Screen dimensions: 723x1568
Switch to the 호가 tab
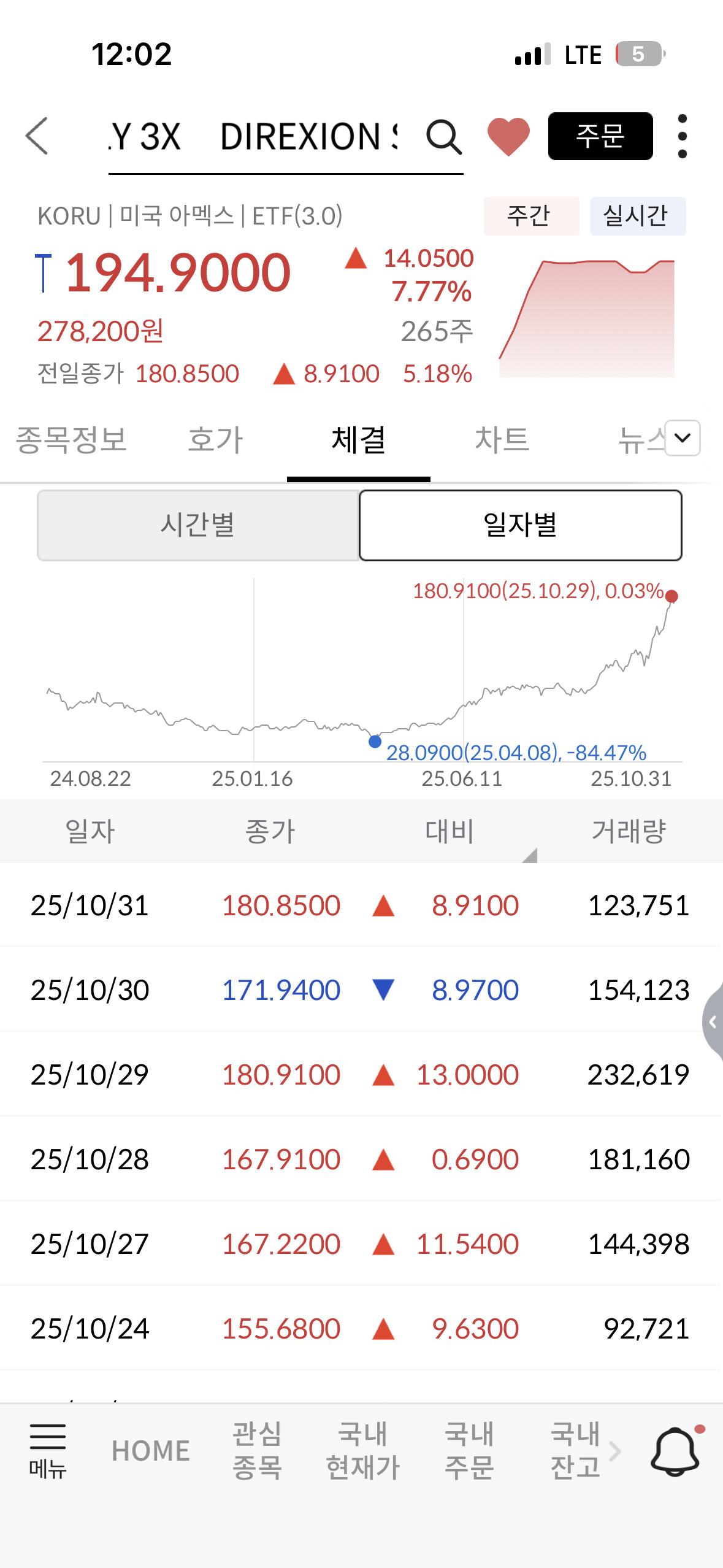(215, 440)
